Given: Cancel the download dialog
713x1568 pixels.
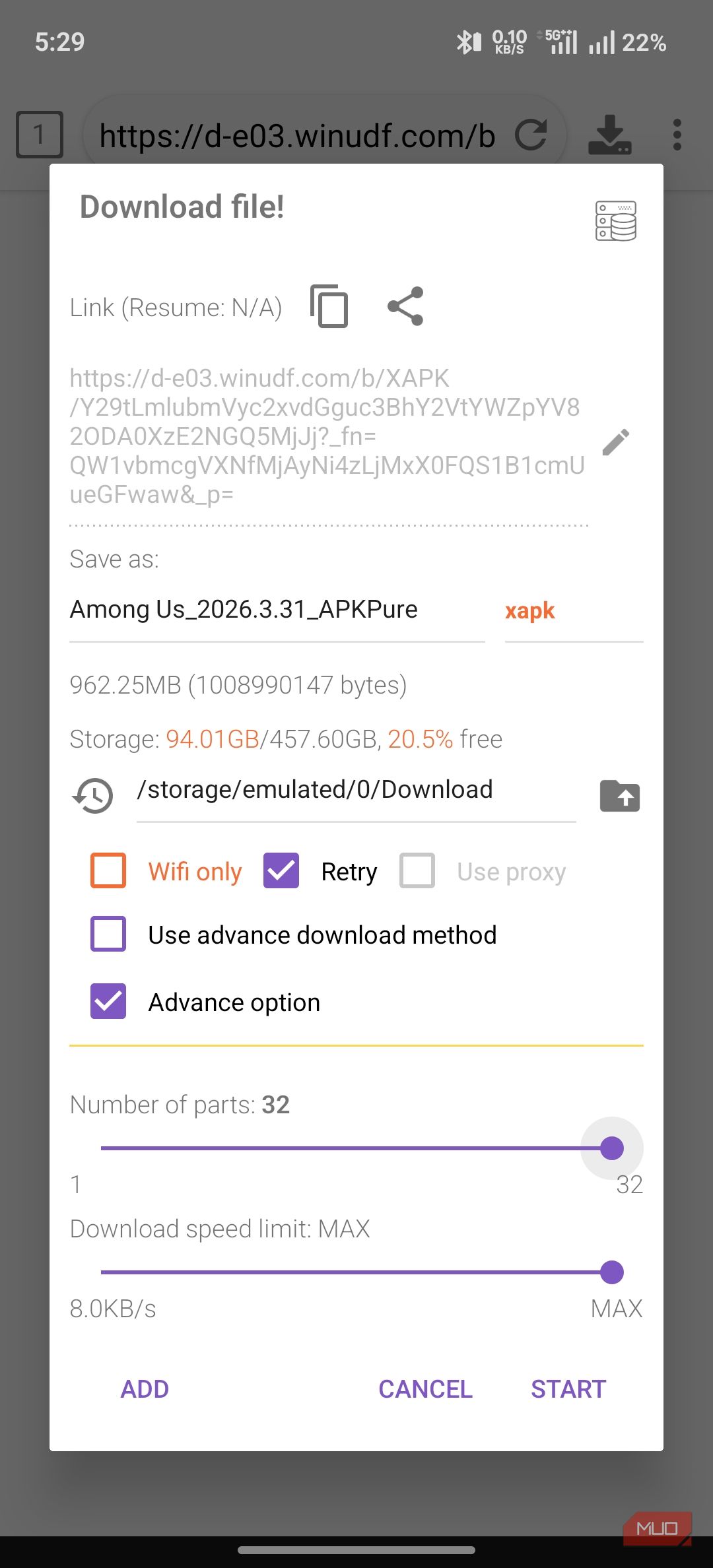Looking at the screenshot, I should click(x=425, y=1389).
